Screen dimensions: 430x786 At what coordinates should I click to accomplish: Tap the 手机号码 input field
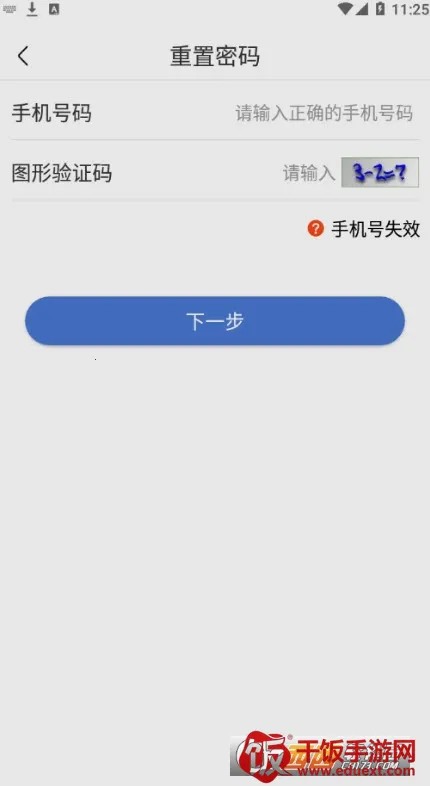[323, 114]
